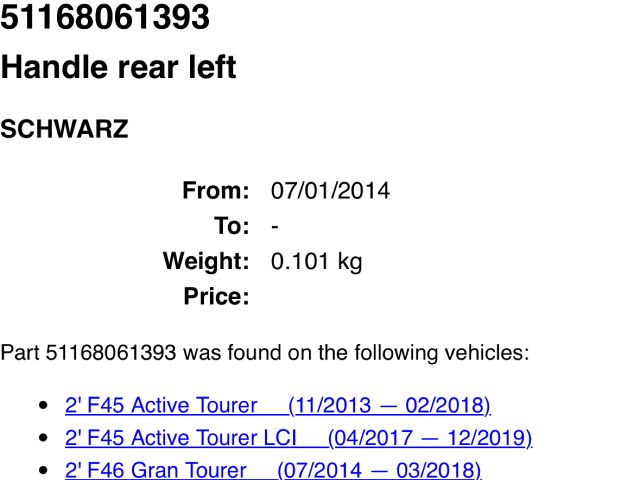Open the 2' F45 Active Tourer link
640x480 pixels.
pos(277,405)
